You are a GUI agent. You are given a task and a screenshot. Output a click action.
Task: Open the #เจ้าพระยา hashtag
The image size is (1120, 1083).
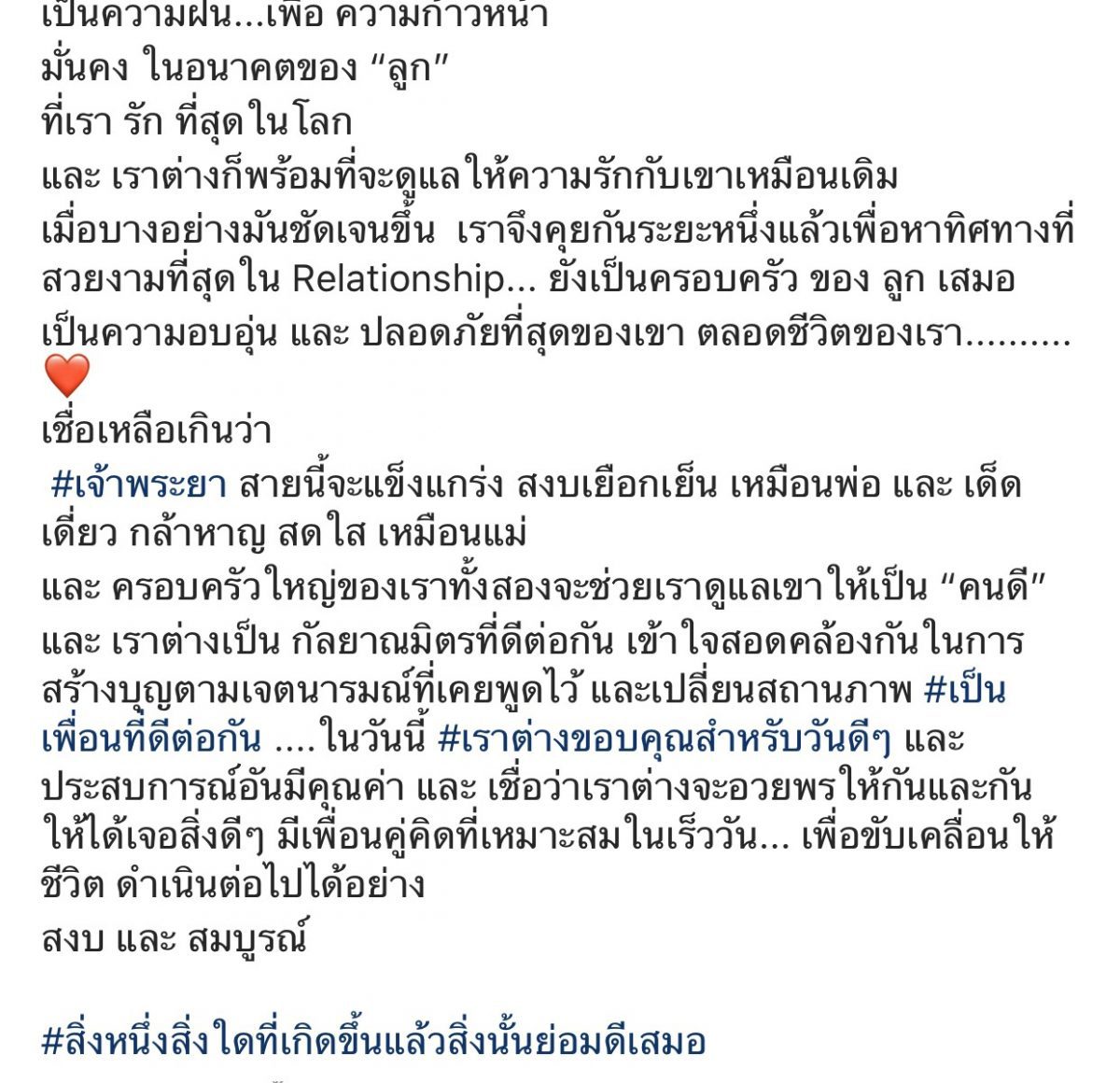coord(138,485)
